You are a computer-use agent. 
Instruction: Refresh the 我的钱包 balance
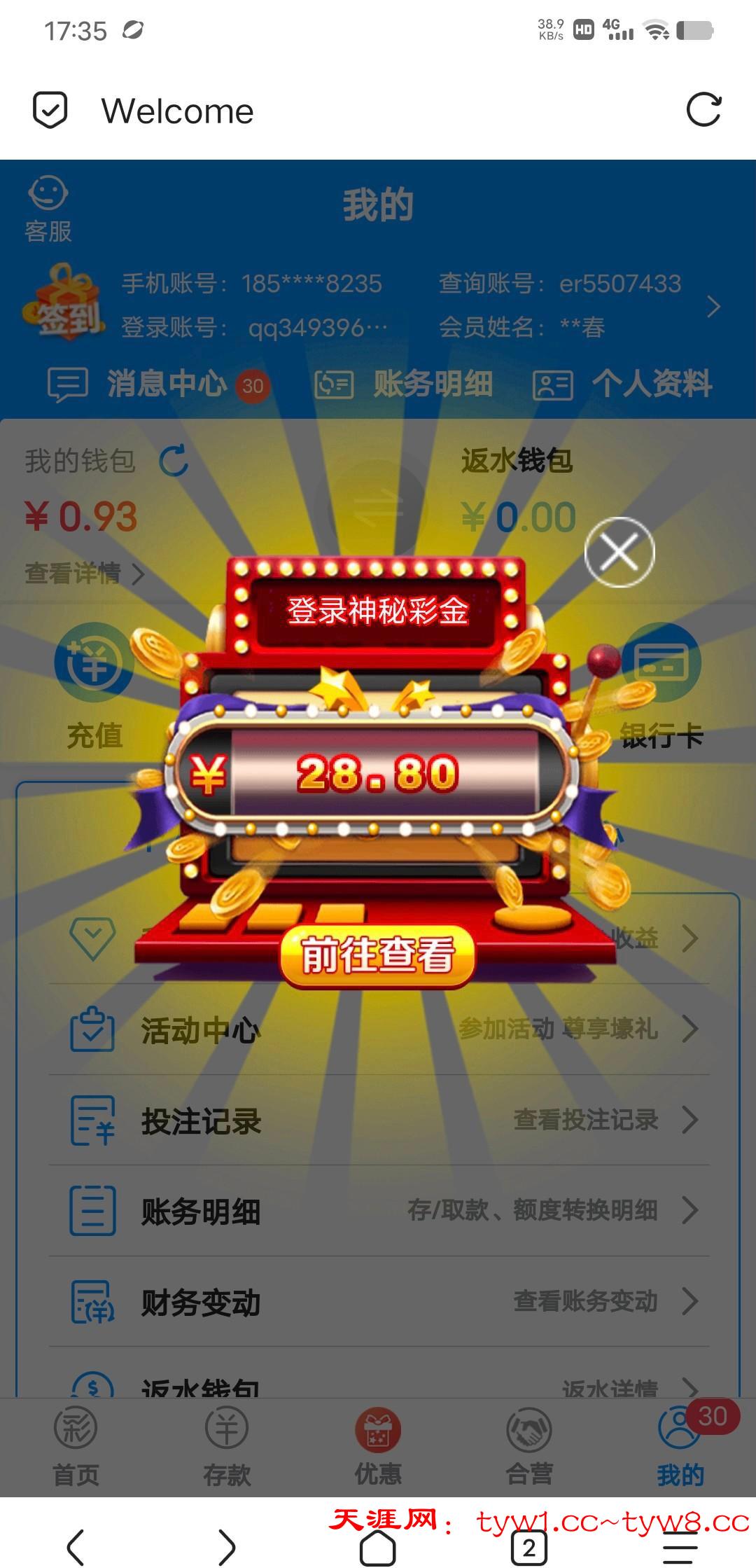coord(174,461)
